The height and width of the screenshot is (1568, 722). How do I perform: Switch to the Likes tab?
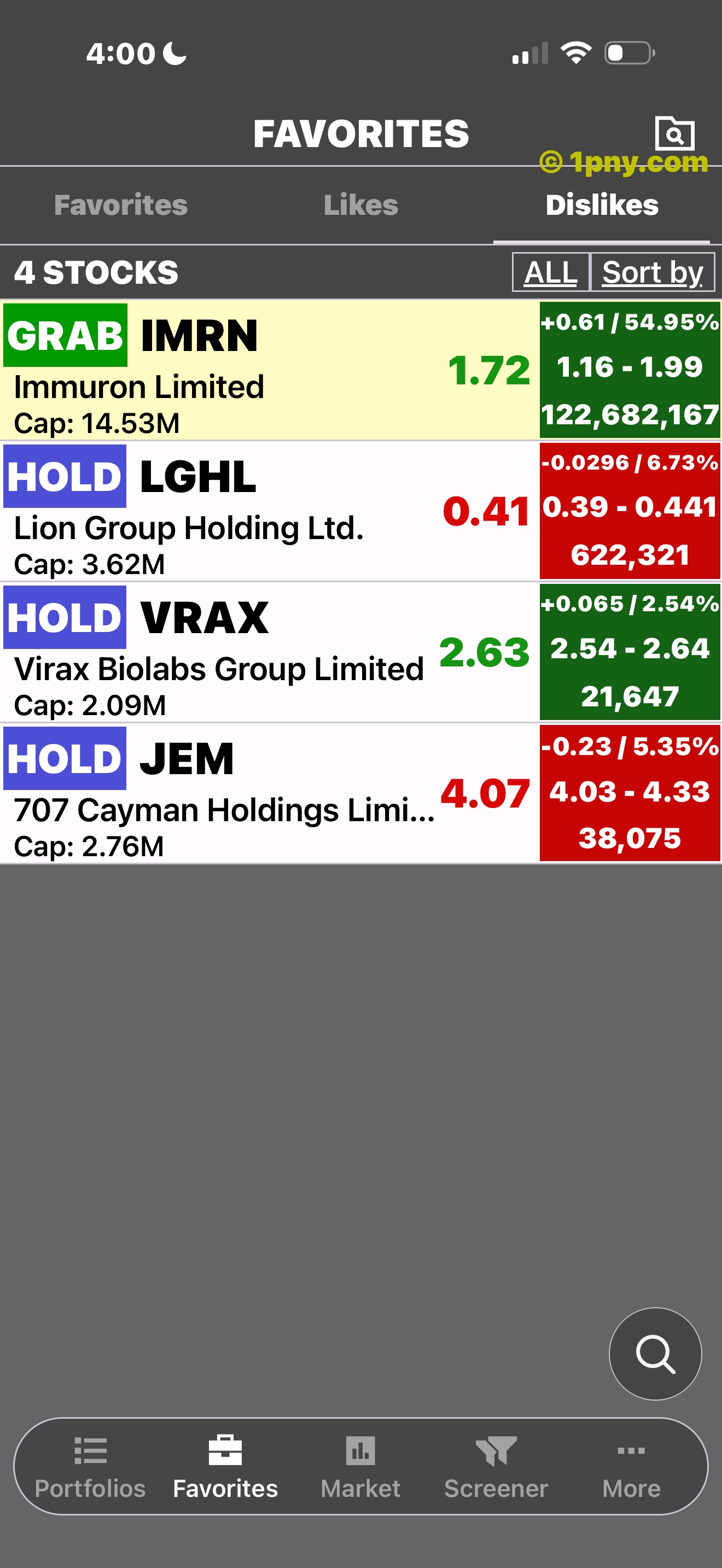360,205
